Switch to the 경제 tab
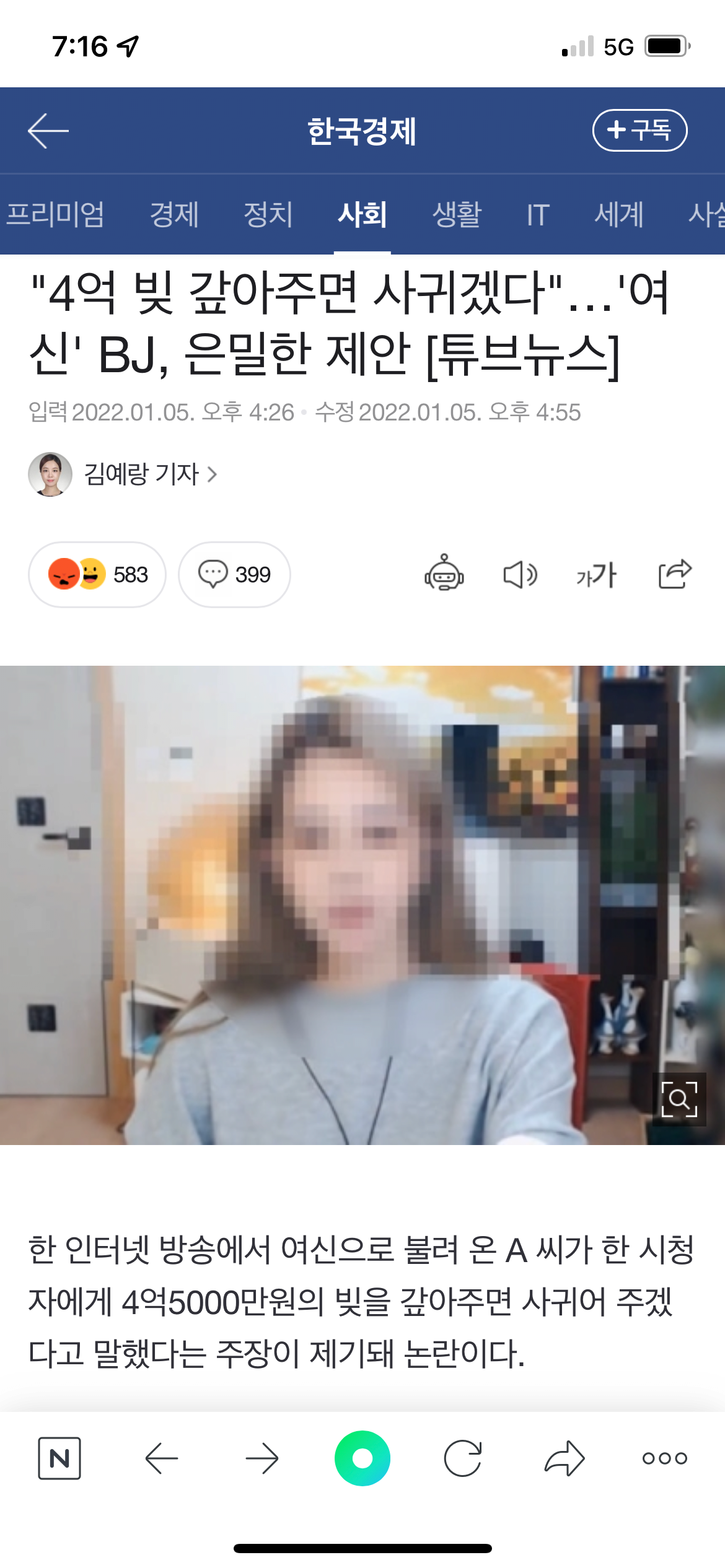This screenshot has width=725, height=1568. click(174, 214)
